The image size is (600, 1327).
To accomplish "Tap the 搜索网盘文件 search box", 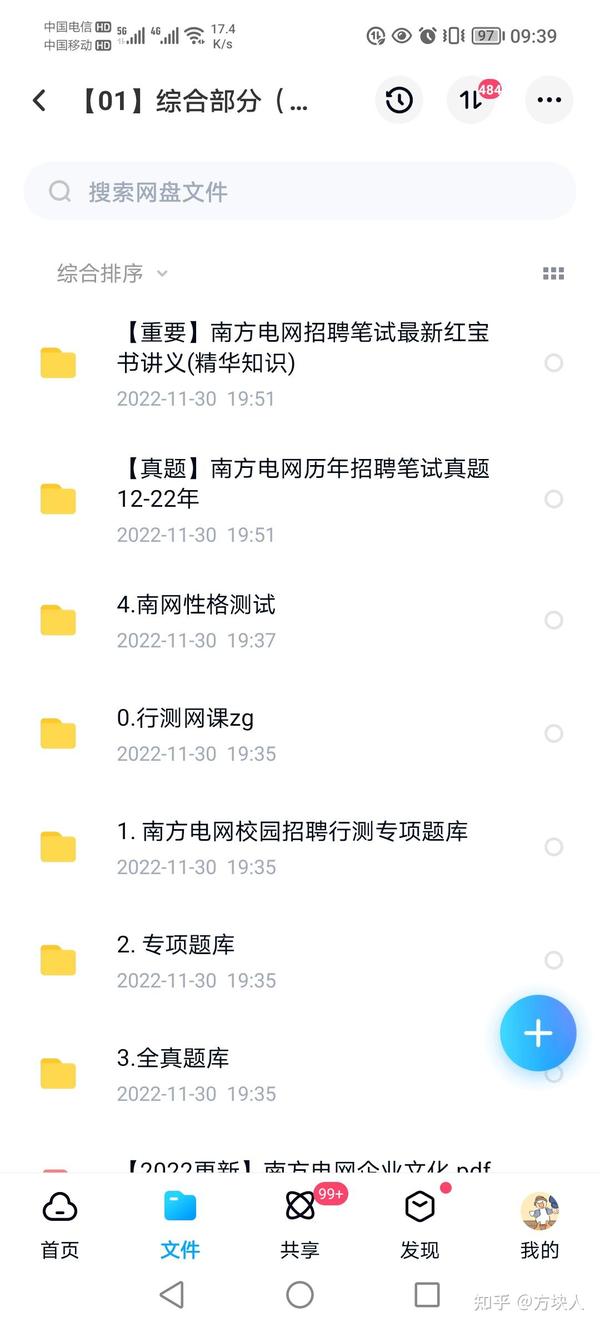I will (x=300, y=191).
